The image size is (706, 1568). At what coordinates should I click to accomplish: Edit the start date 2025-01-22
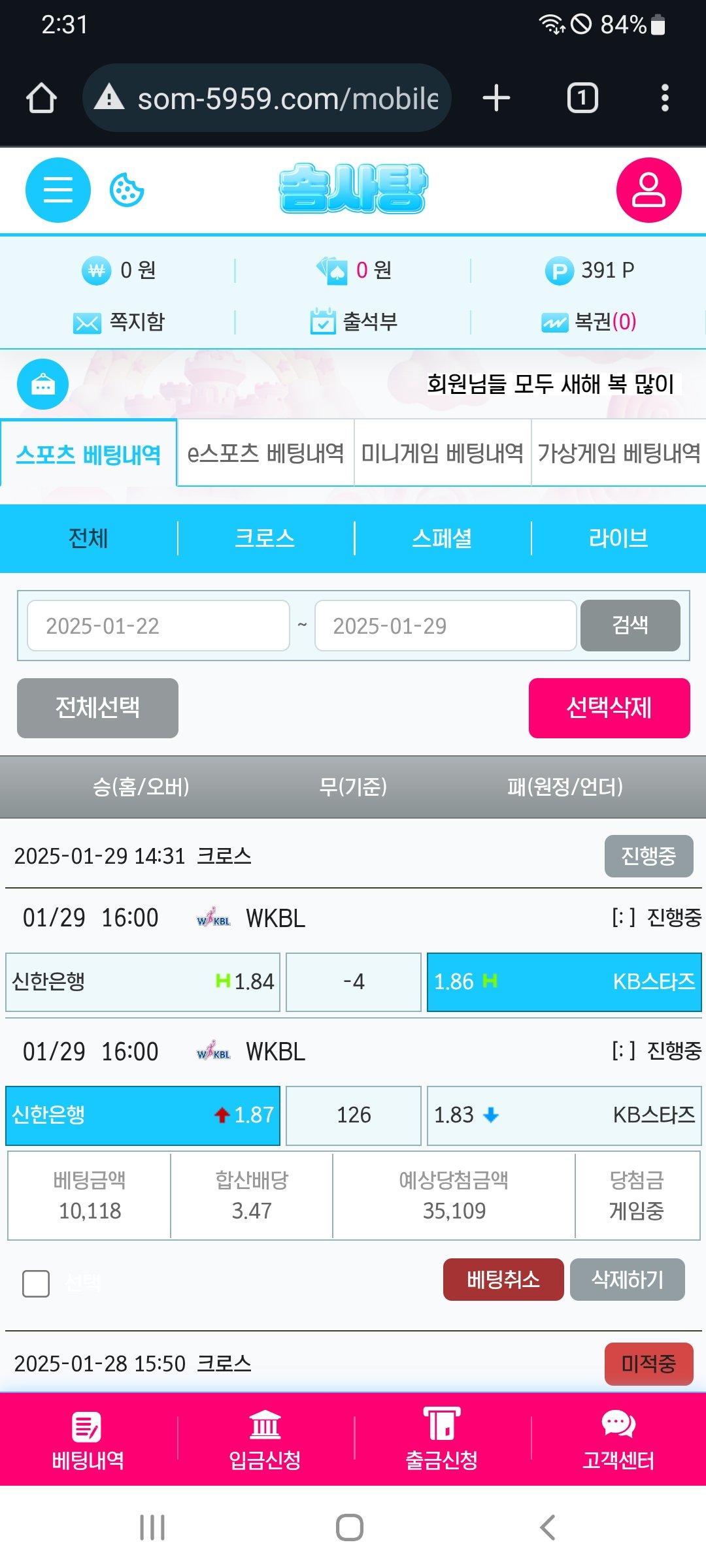[x=158, y=626]
